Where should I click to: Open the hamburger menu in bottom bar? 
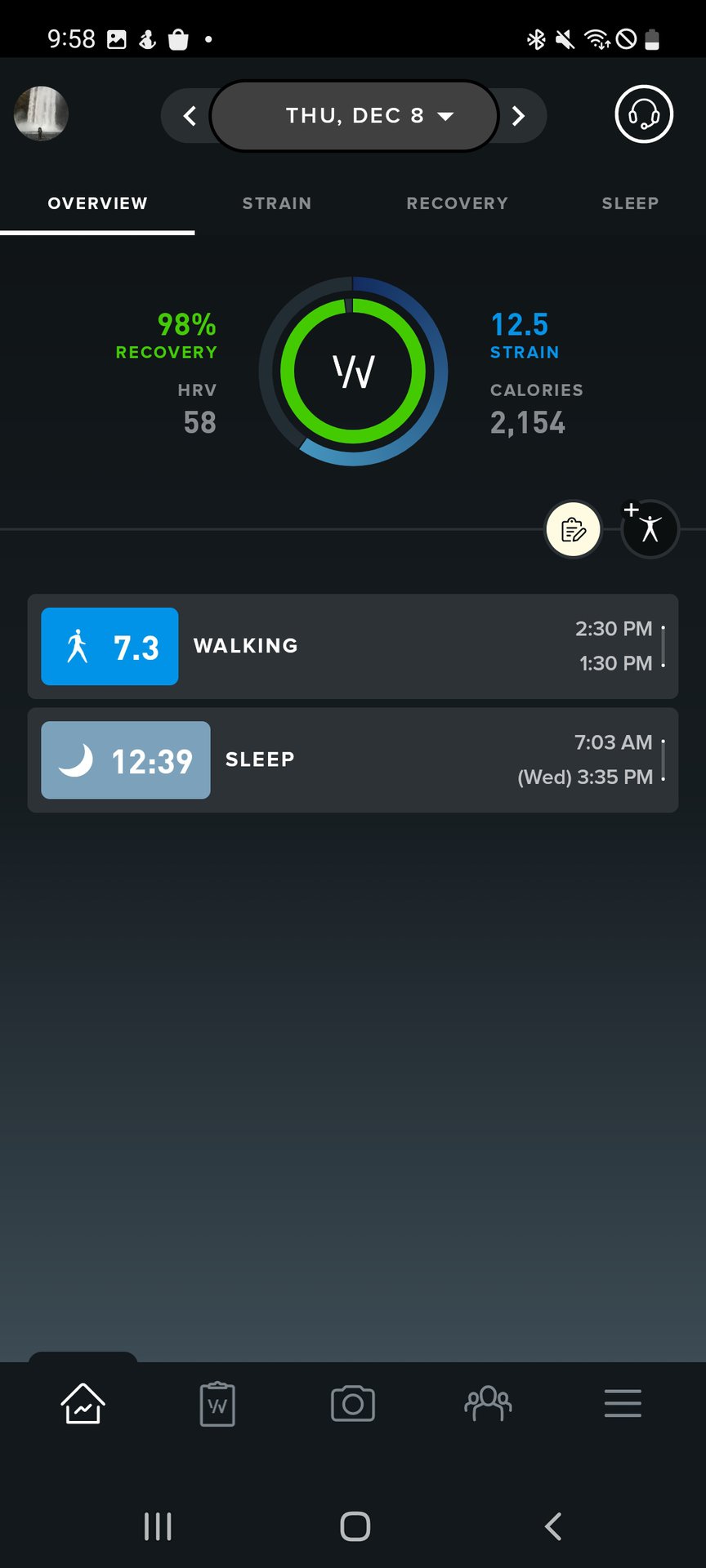pos(623,1404)
